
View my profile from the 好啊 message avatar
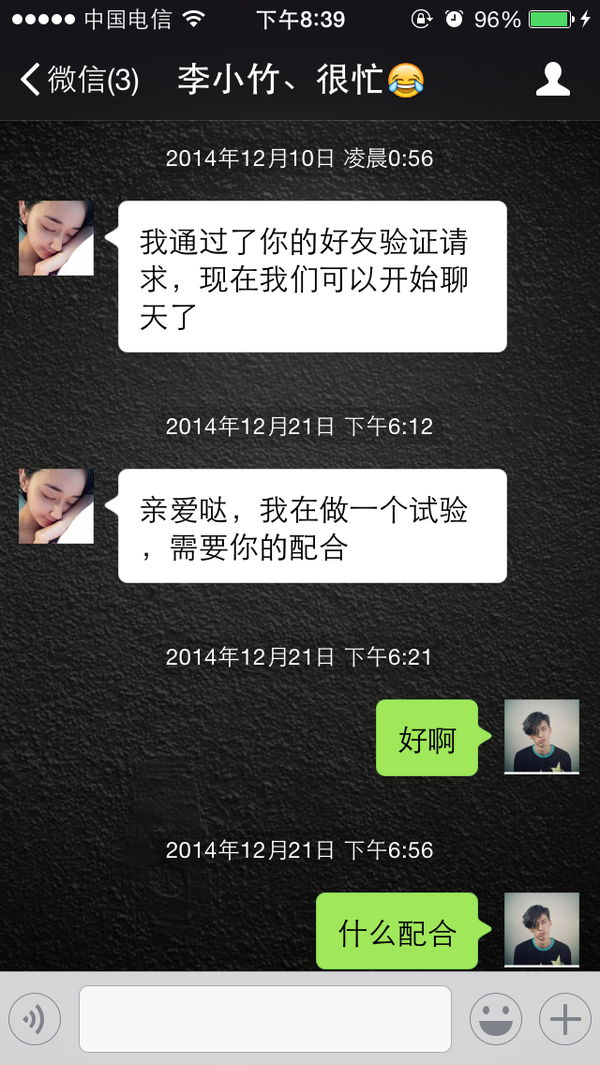tap(541, 737)
